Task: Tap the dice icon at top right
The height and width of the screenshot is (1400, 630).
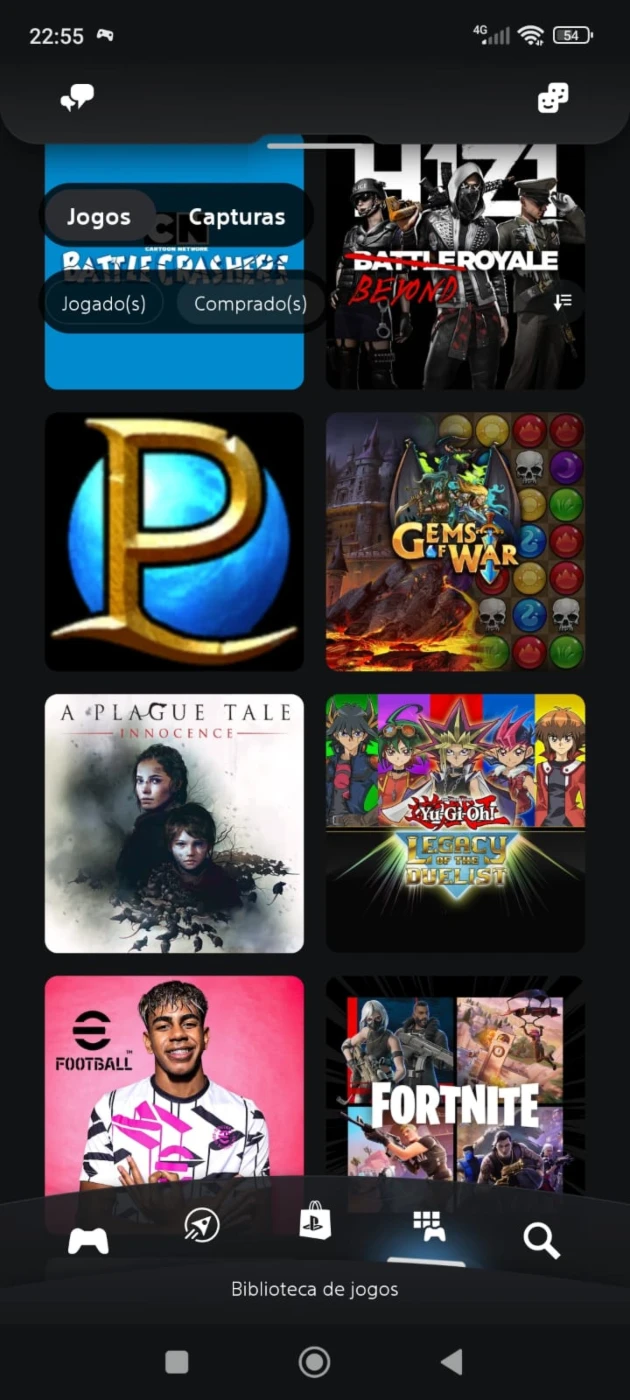Action: point(553,98)
